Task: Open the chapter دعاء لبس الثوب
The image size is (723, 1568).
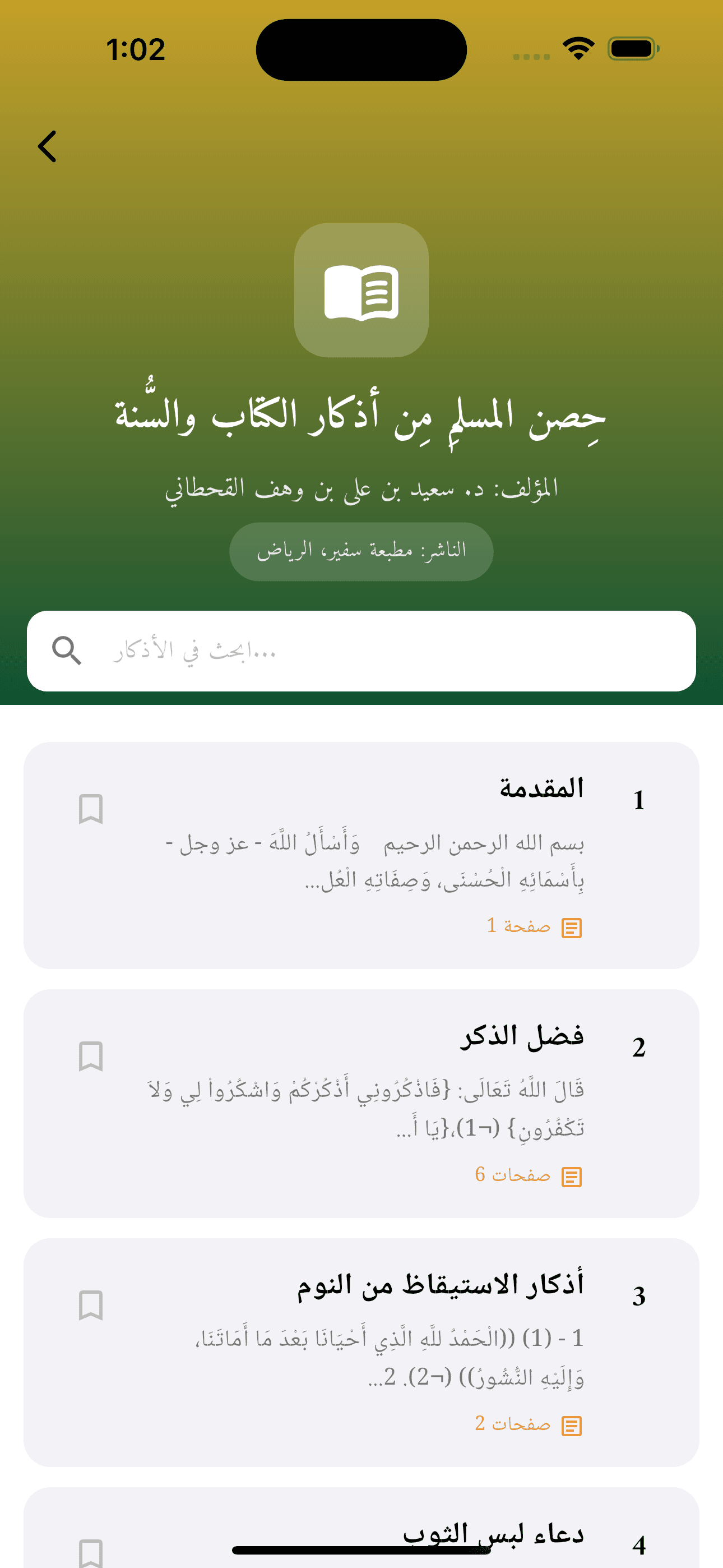Action: (x=361, y=1528)
